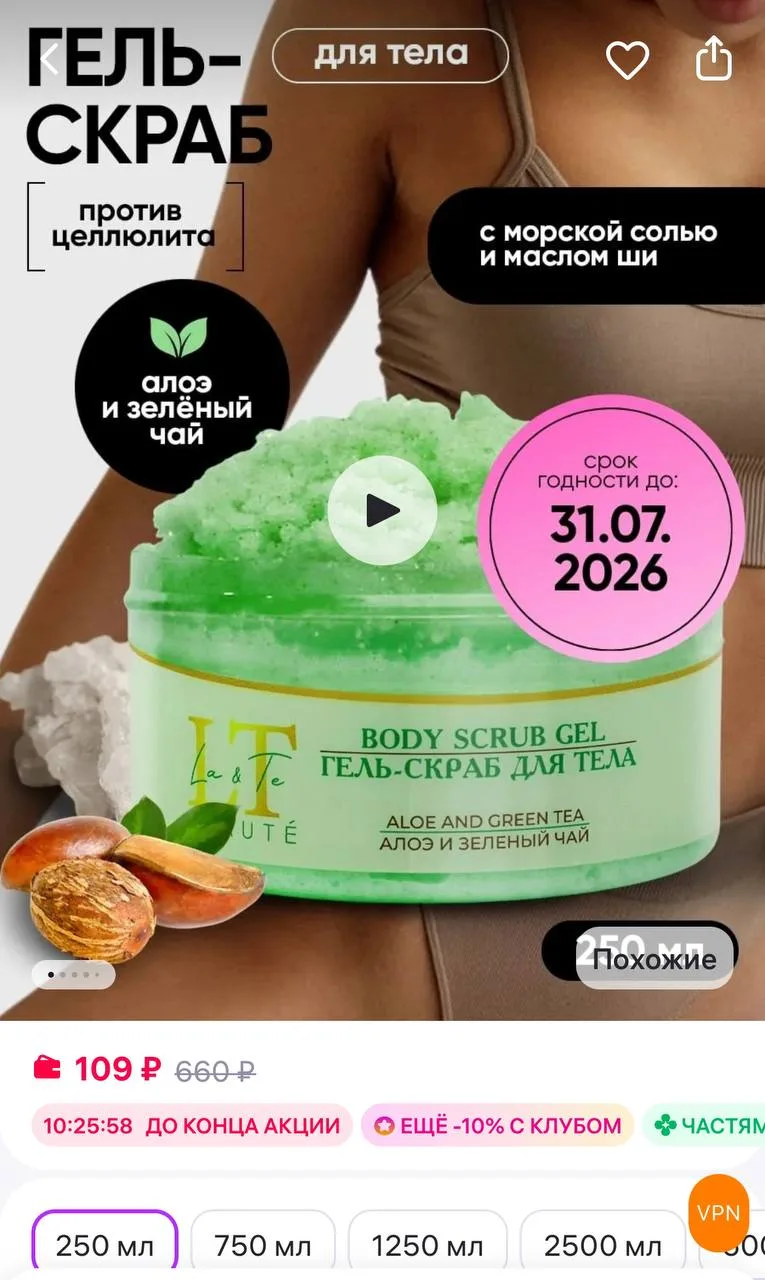Open the Похожие similar items
The height and width of the screenshot is (1280, 765).
tap(654, 960)
